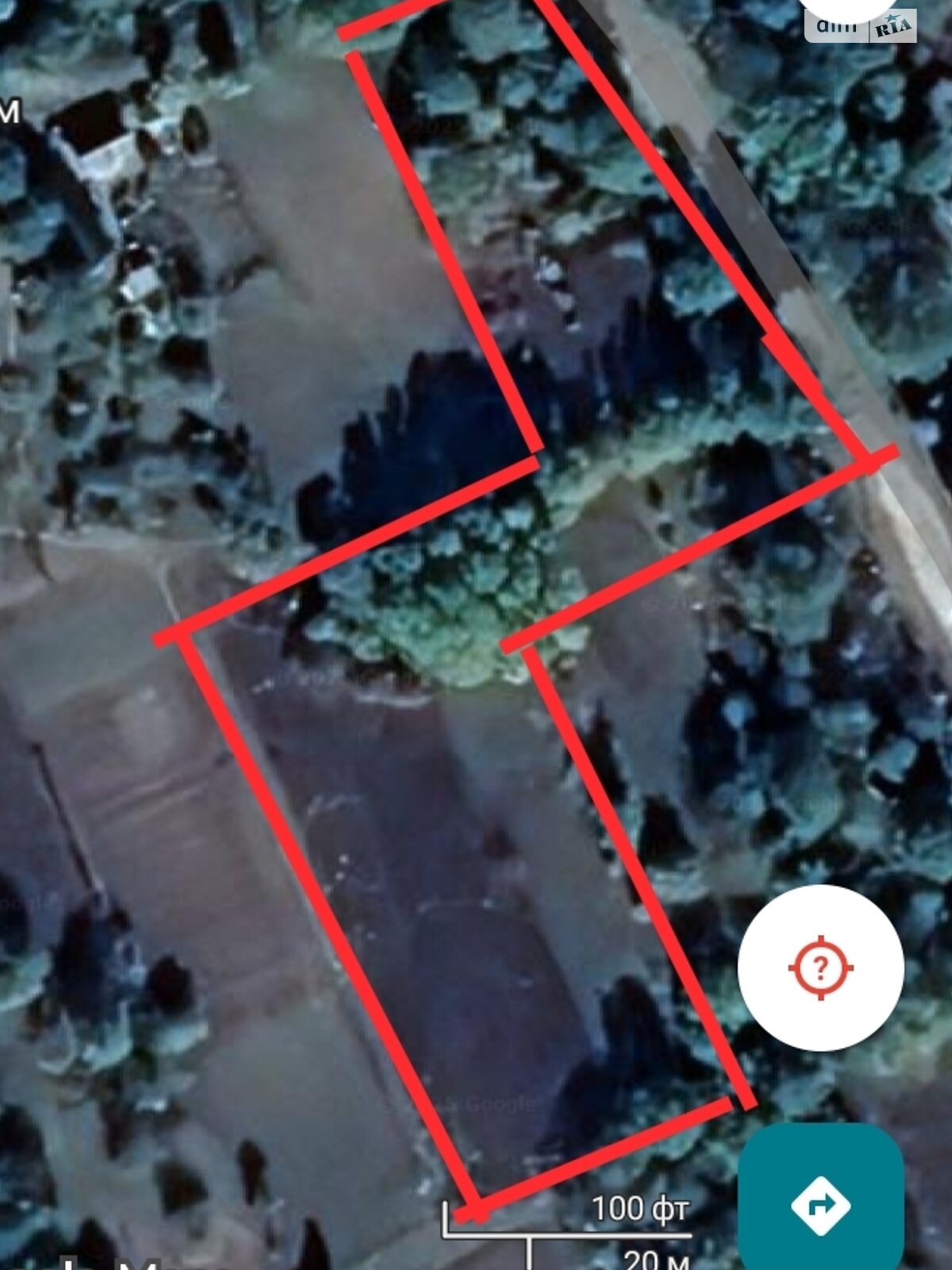Tap the my-location target button
Screen dimensions: 952x1270
(820, 968)
